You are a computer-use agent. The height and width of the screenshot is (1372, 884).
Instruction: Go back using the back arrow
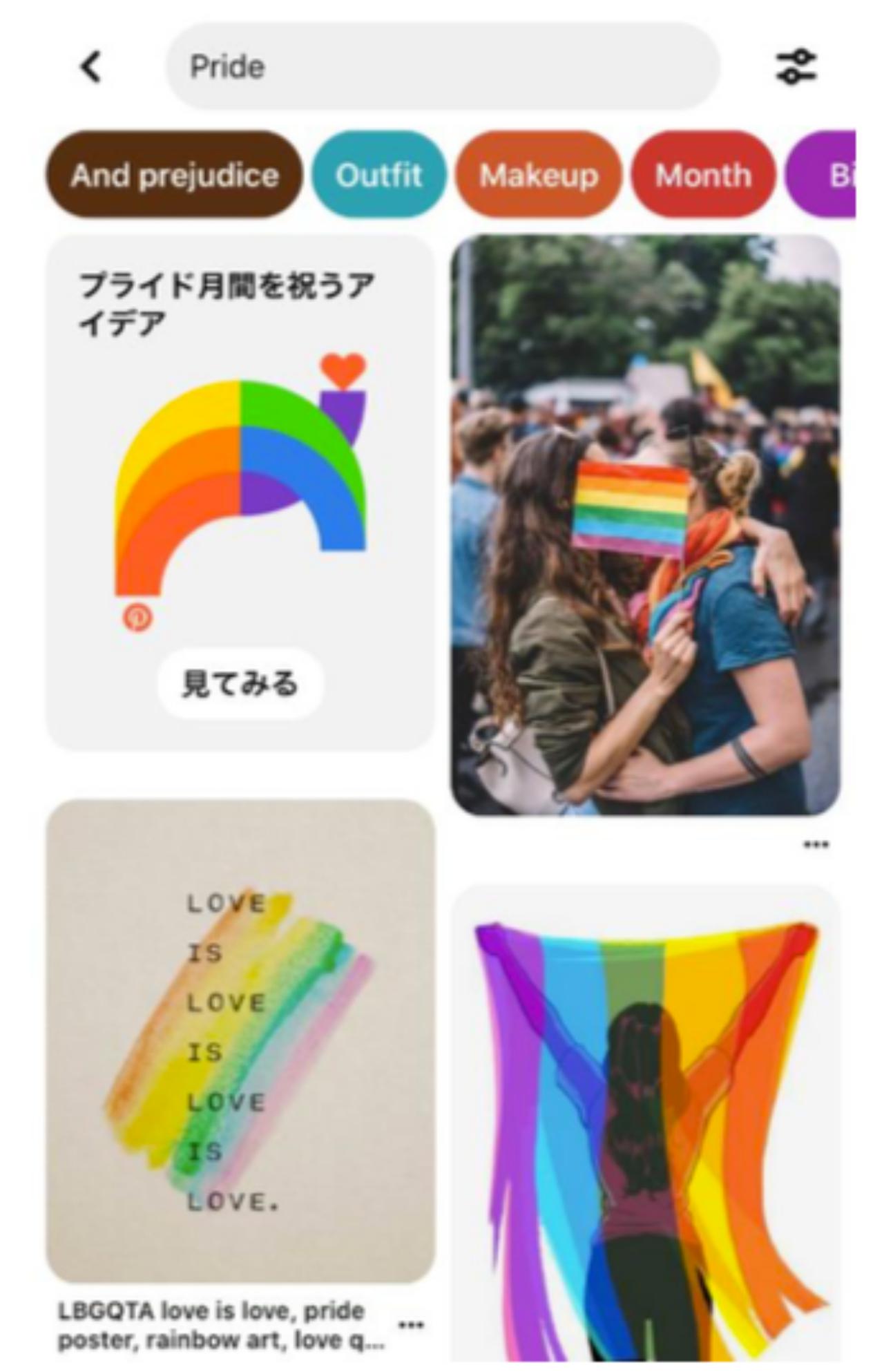coord(91,67)
